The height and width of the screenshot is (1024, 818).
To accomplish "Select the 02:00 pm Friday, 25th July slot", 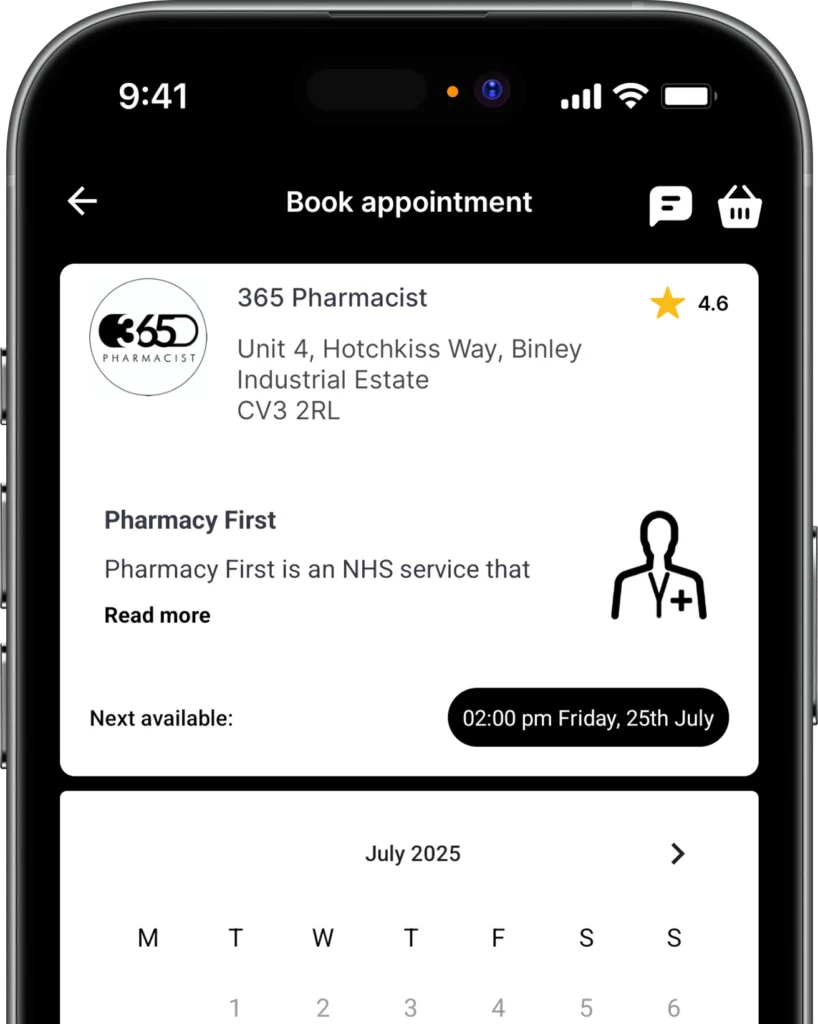I will coord(588,718).
